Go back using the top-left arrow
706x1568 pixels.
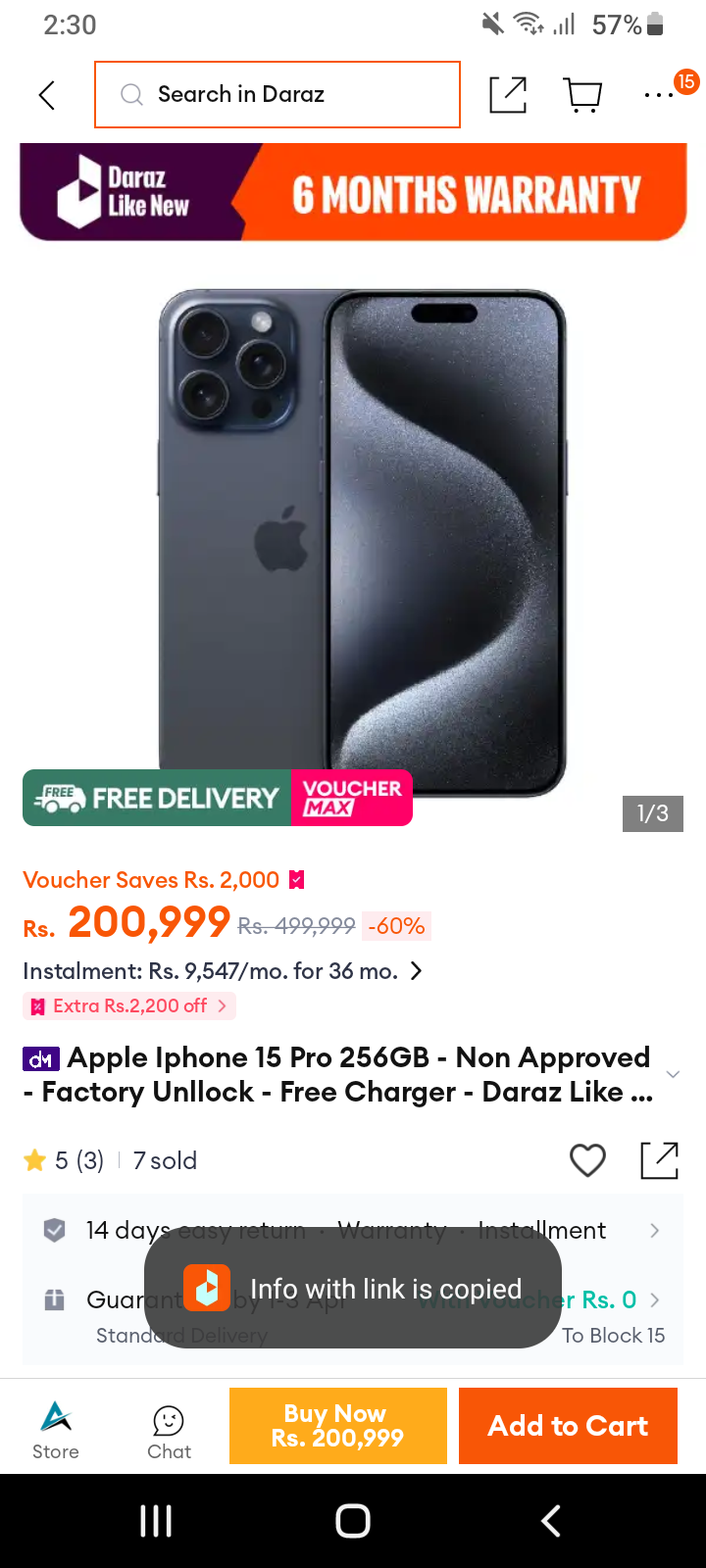coord(46,95)
